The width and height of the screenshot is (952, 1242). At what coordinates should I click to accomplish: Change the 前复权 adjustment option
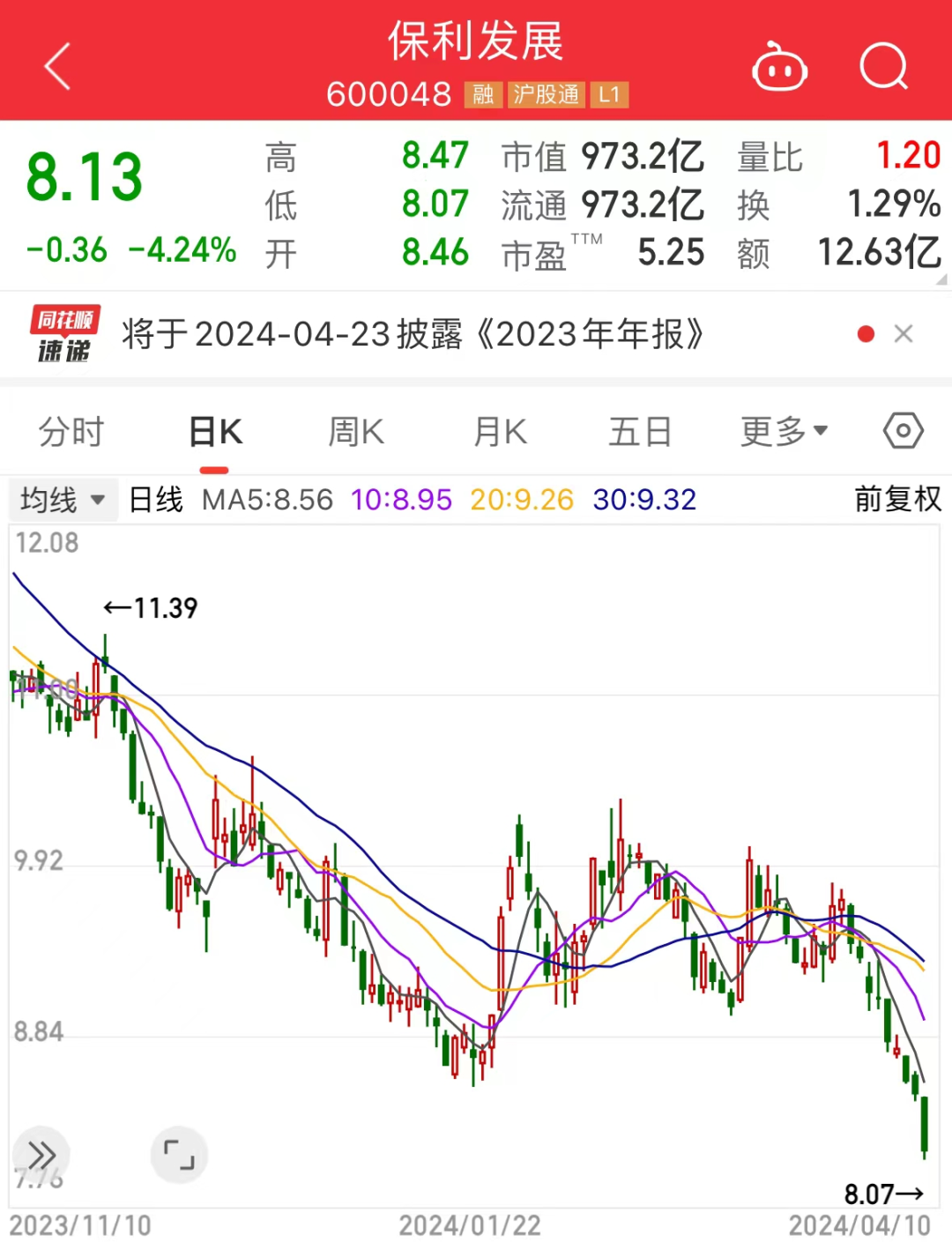tap(897, 500)
